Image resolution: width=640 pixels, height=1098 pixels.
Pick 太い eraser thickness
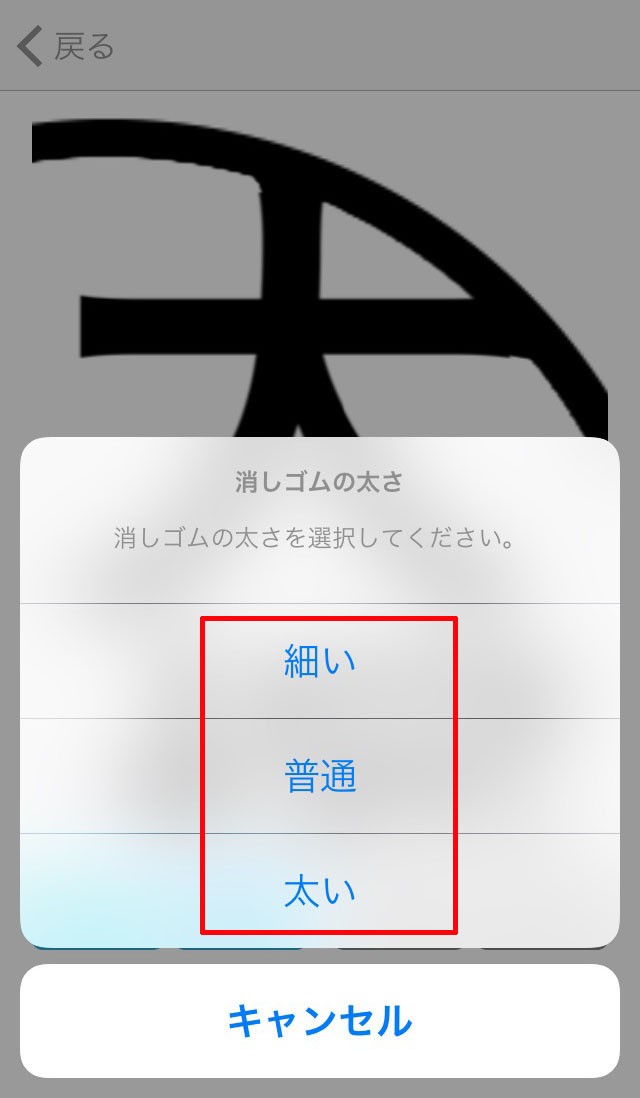coord(320,891)
